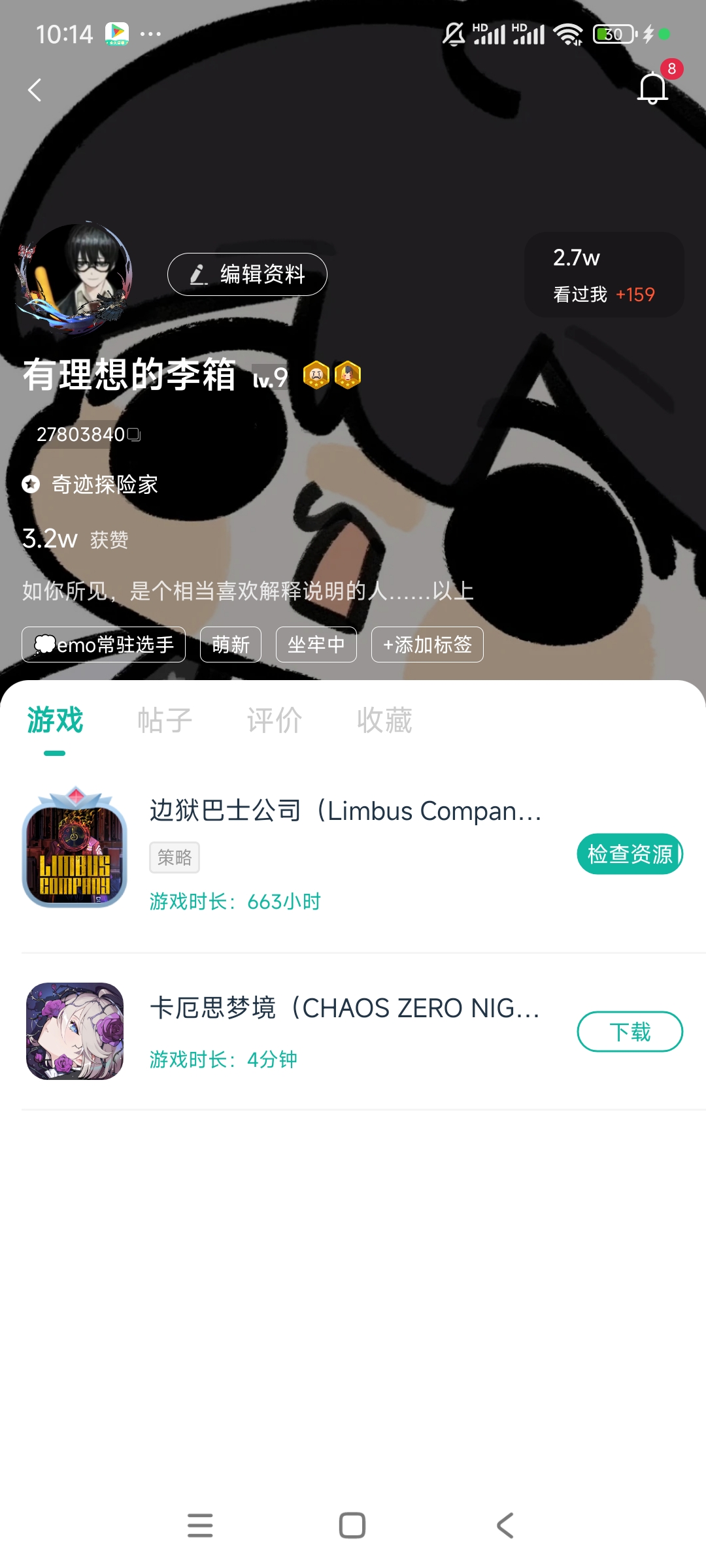Open the level lv.9 badge
The height and width of the screenshot is (1568, 706).
[x=270, y=378]
